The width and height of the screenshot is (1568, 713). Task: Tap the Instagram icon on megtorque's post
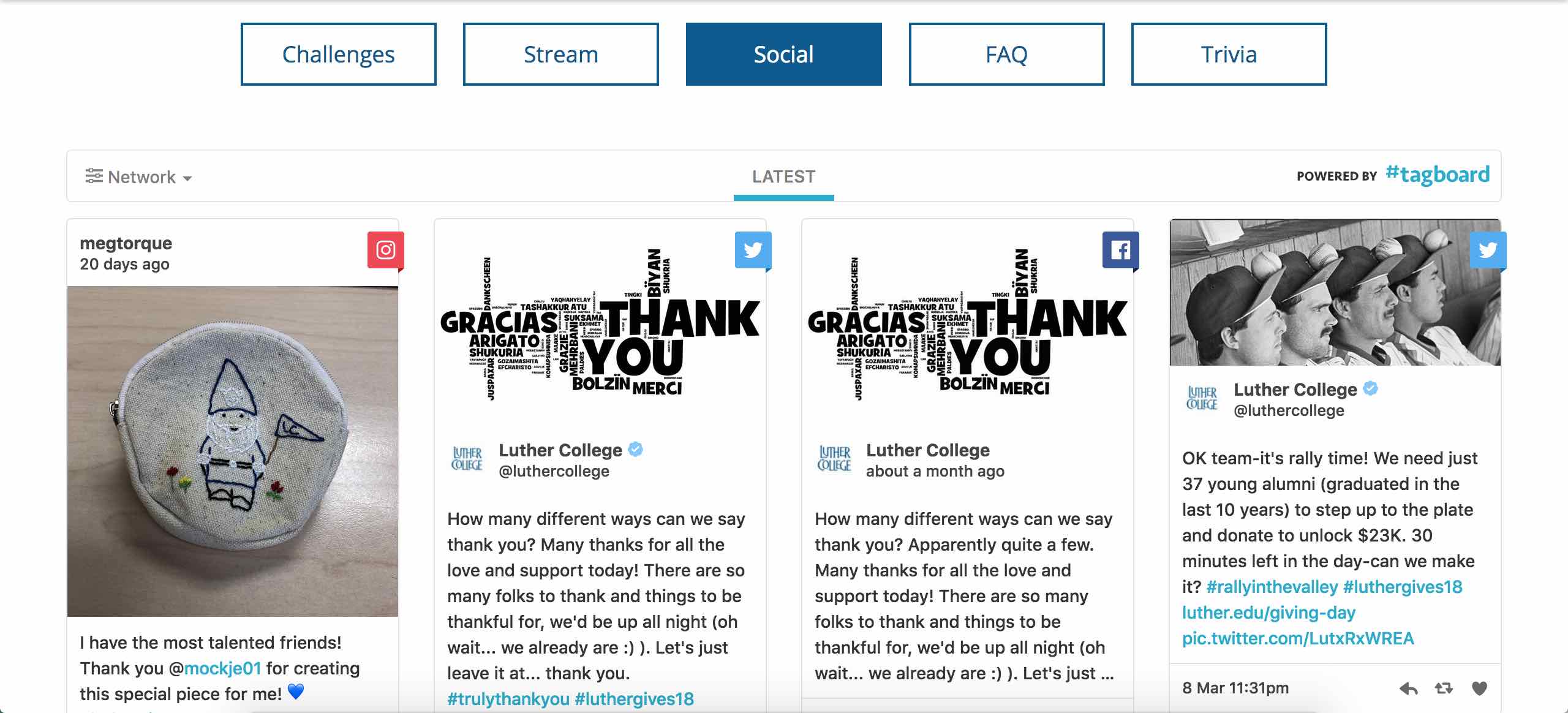point(385,250)
